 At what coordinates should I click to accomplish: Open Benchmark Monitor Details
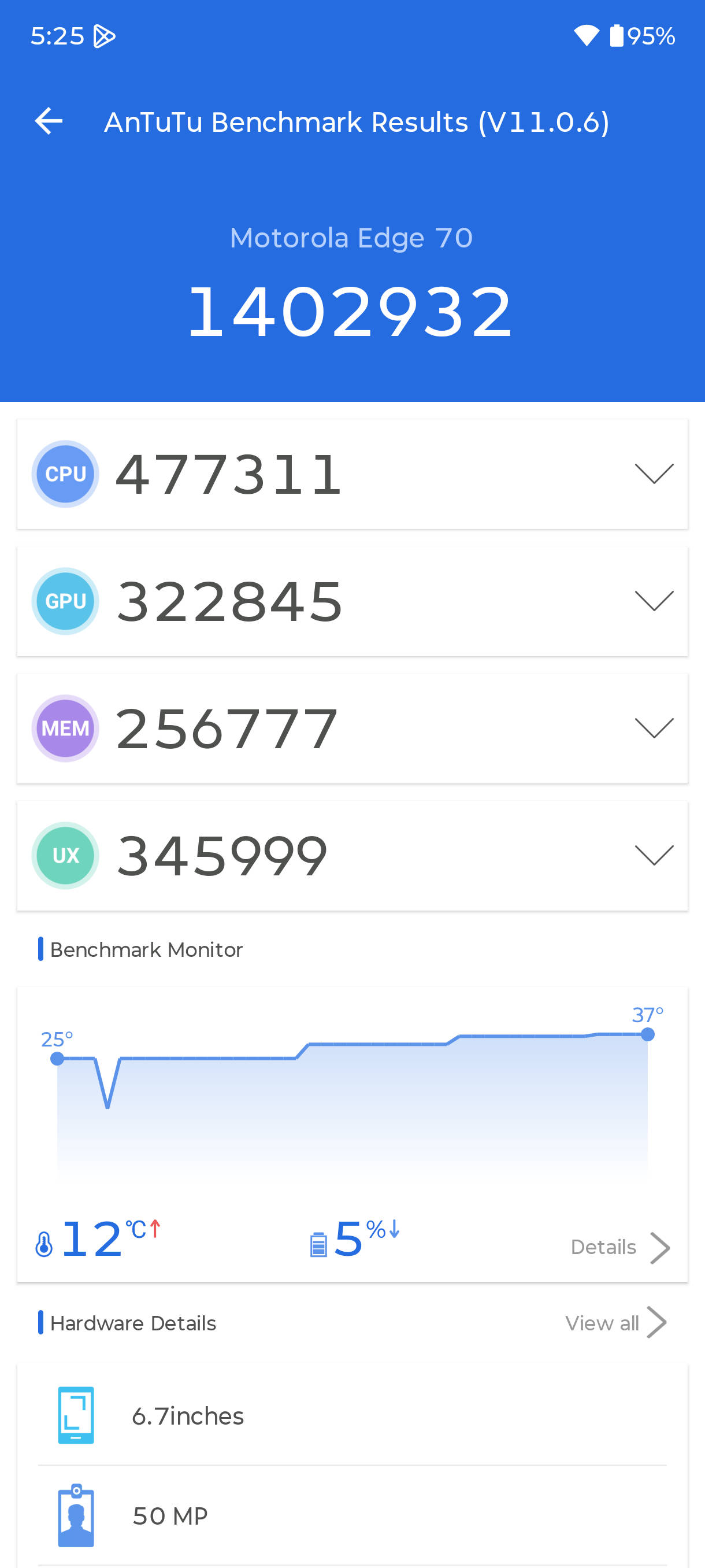click(620, 1247)
